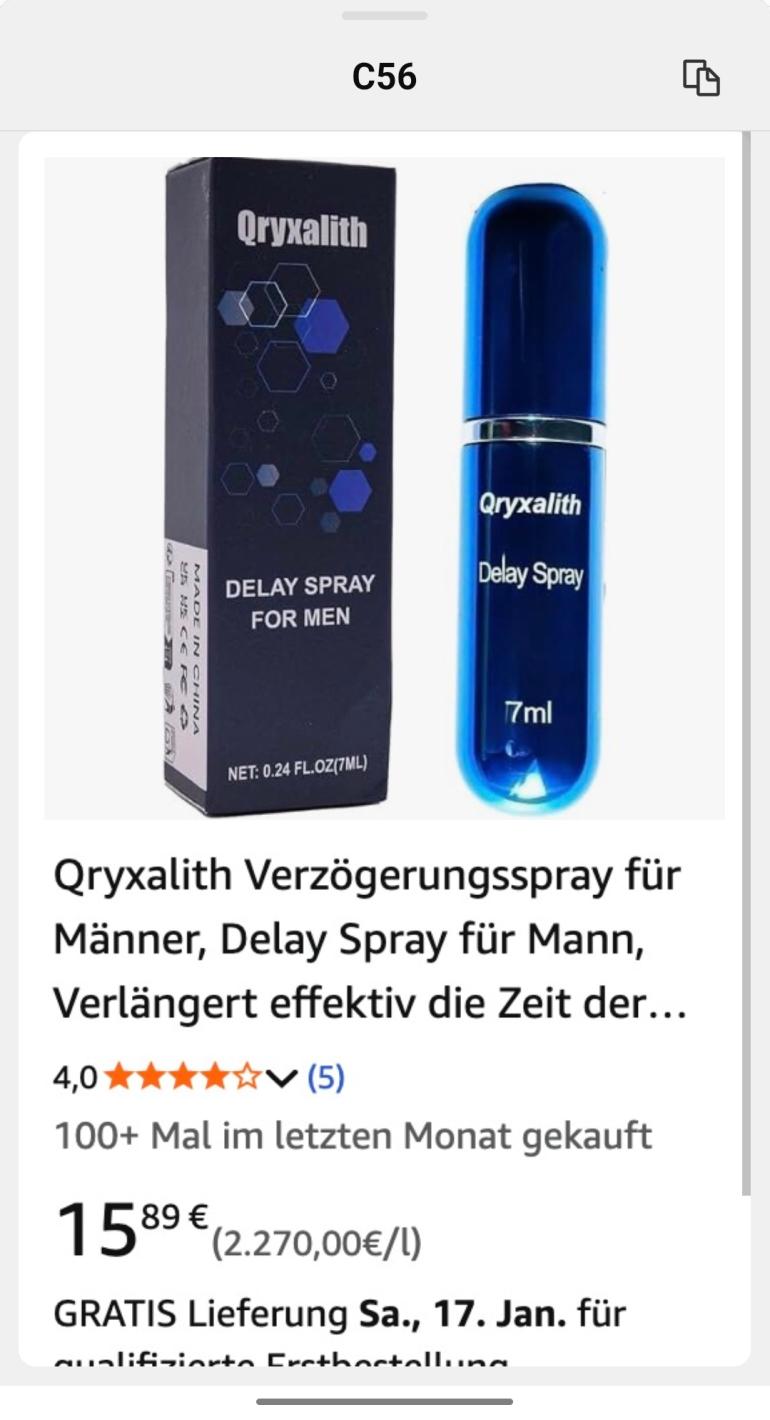Expand the 4,0 star rating breakdown chevron
The image size is (770, 1420).
(283, 1077)
